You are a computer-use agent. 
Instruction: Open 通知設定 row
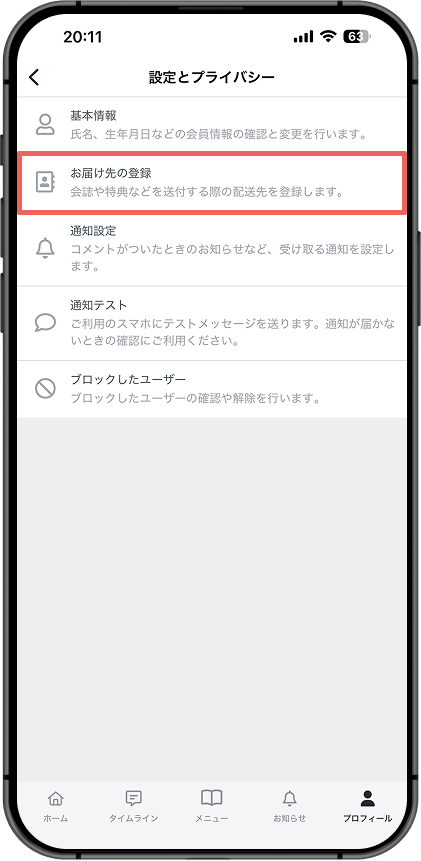pyautogui.click(x=211, y=248)
